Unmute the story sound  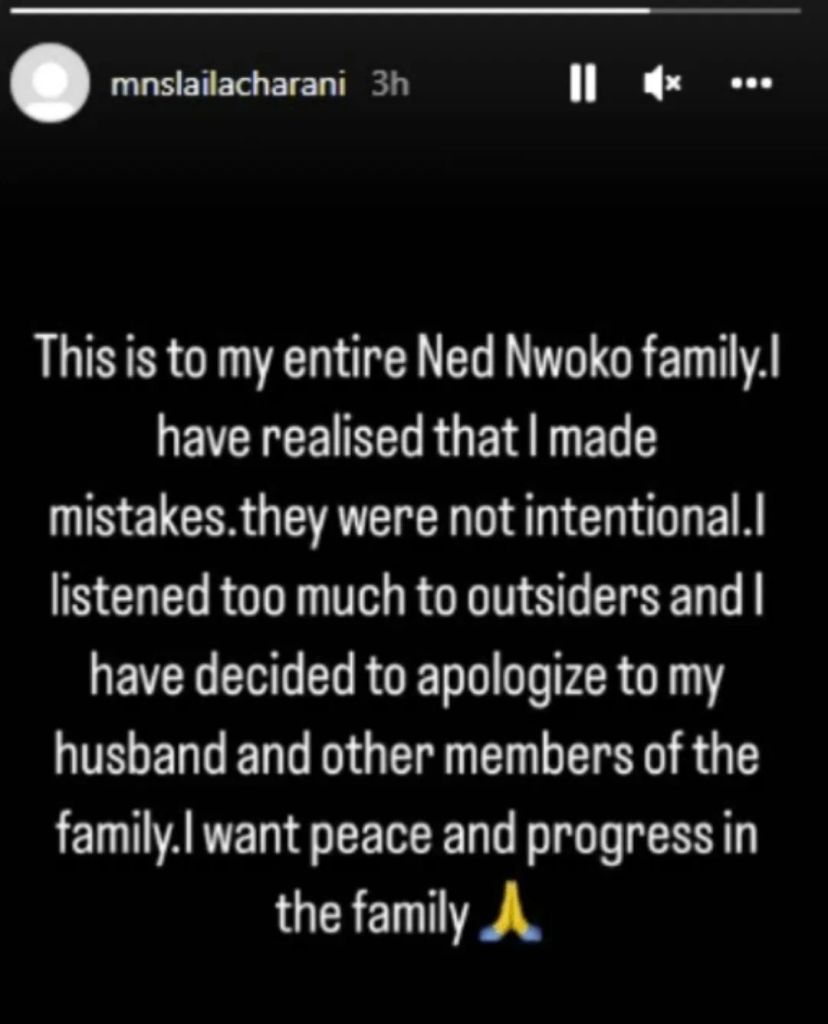[662, 86]
